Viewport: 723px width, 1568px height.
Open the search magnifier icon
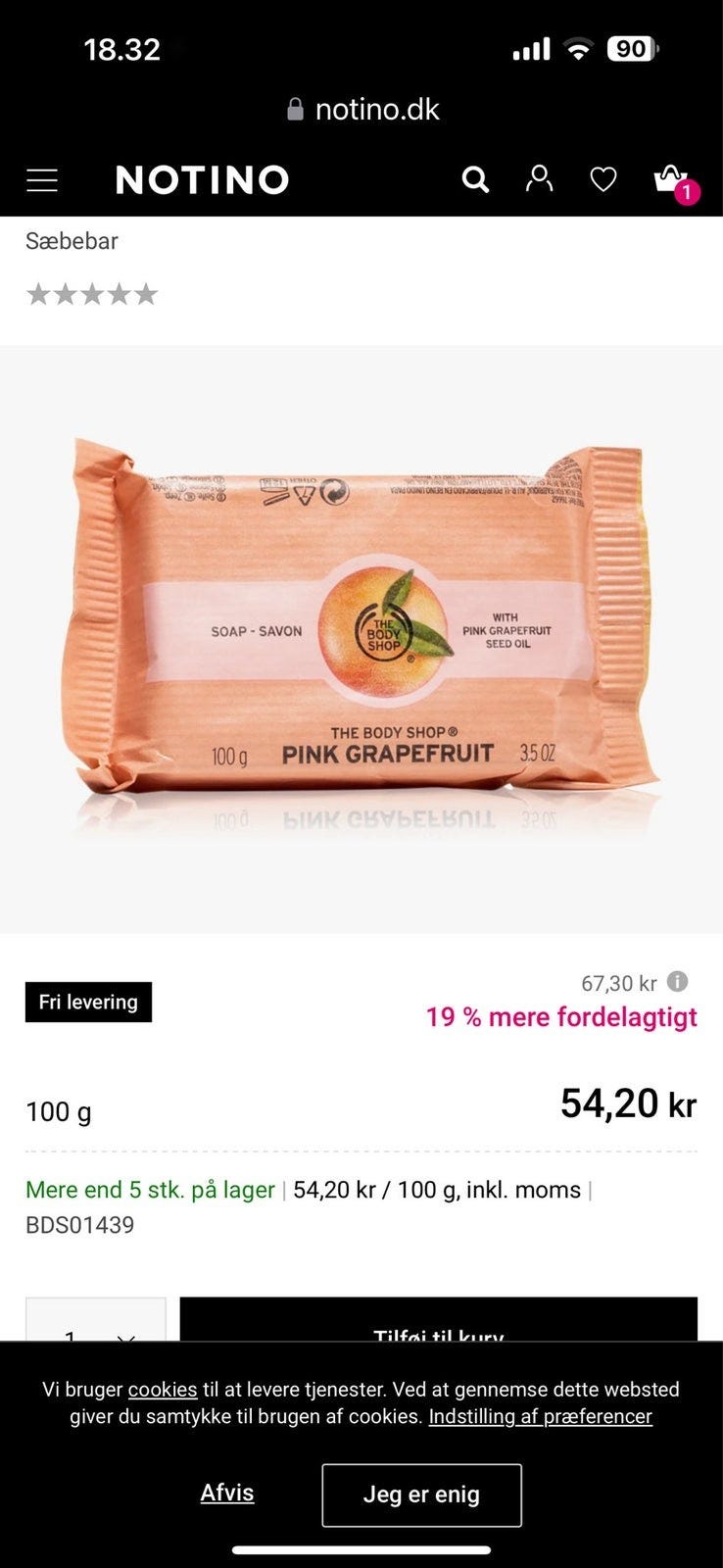475,179
